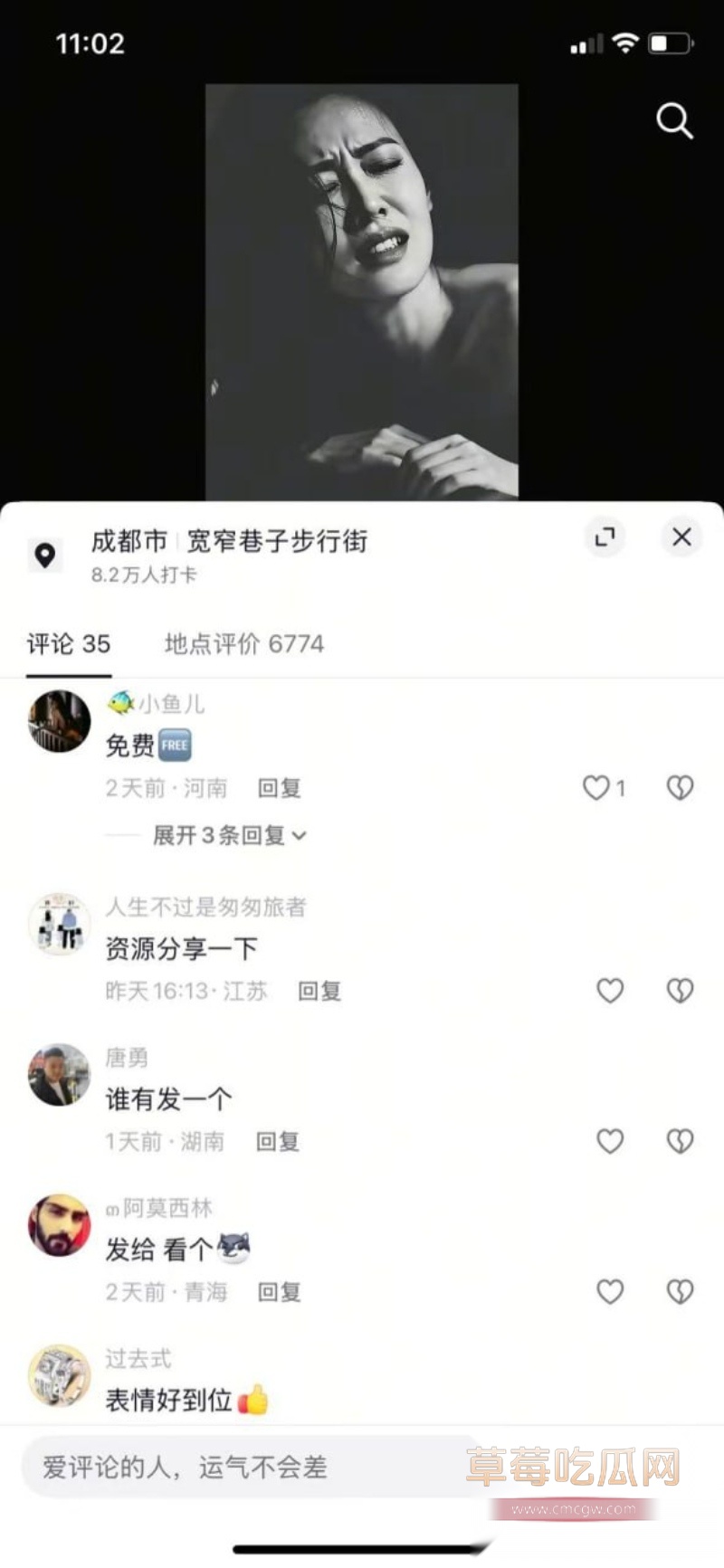Like the comment 谁有发一个
Image resolution: width=724 pixels, height=1568 pixels.
click(x=610, y=1141)
